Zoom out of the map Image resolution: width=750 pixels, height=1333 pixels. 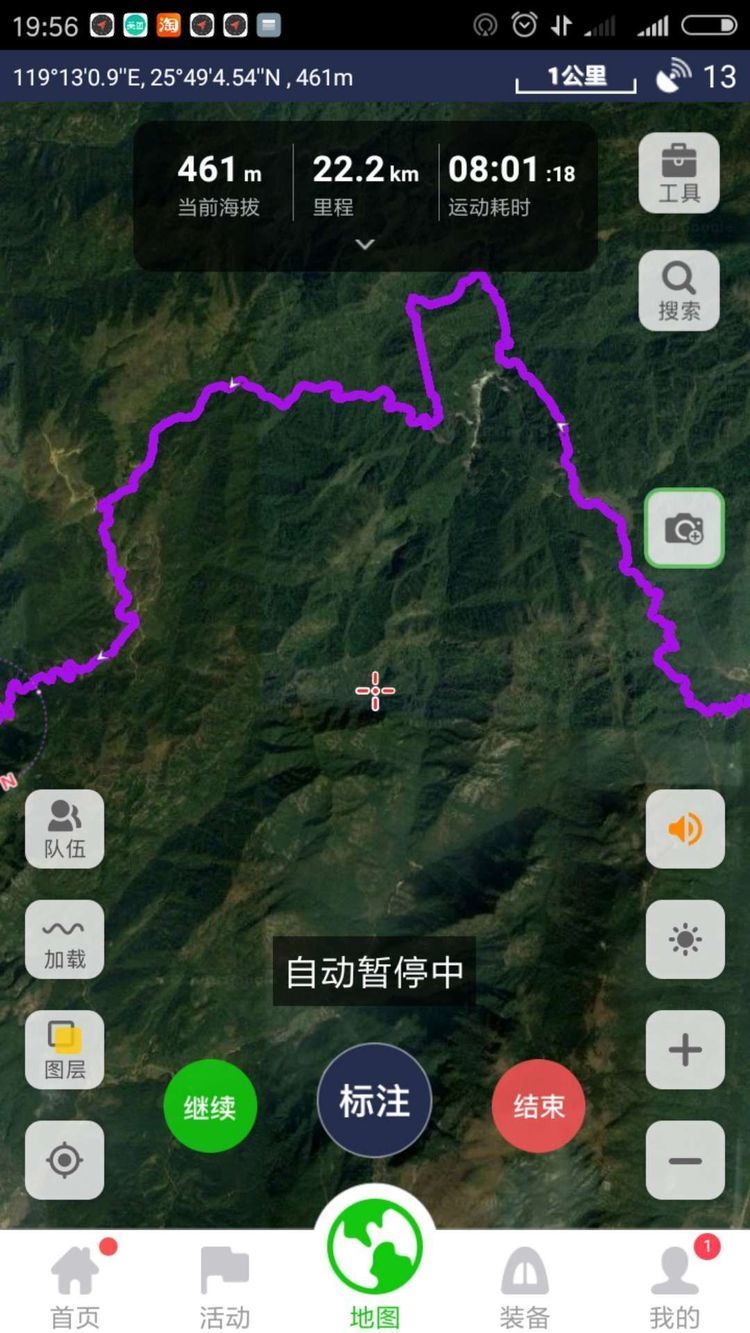point(685,1160)
